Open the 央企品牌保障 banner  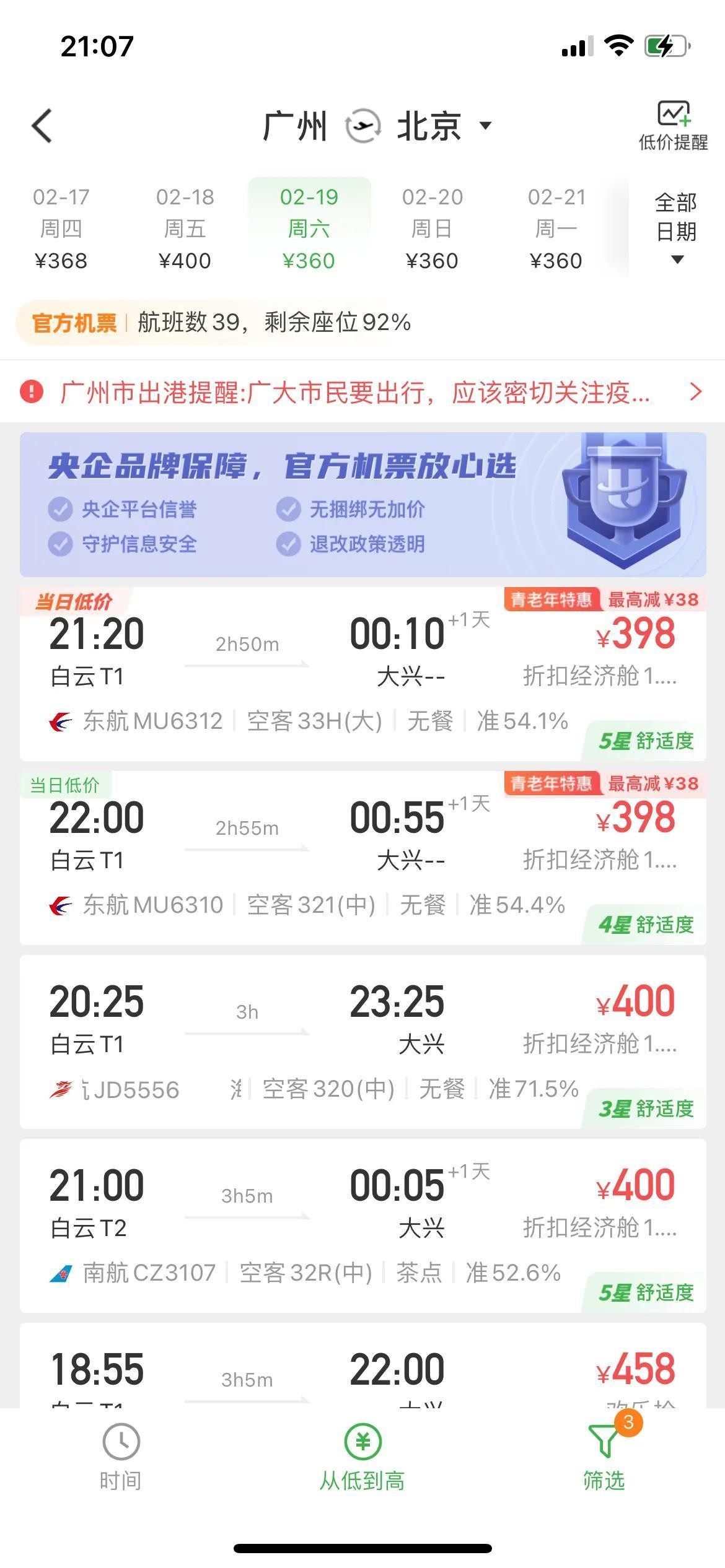point(362,505)
